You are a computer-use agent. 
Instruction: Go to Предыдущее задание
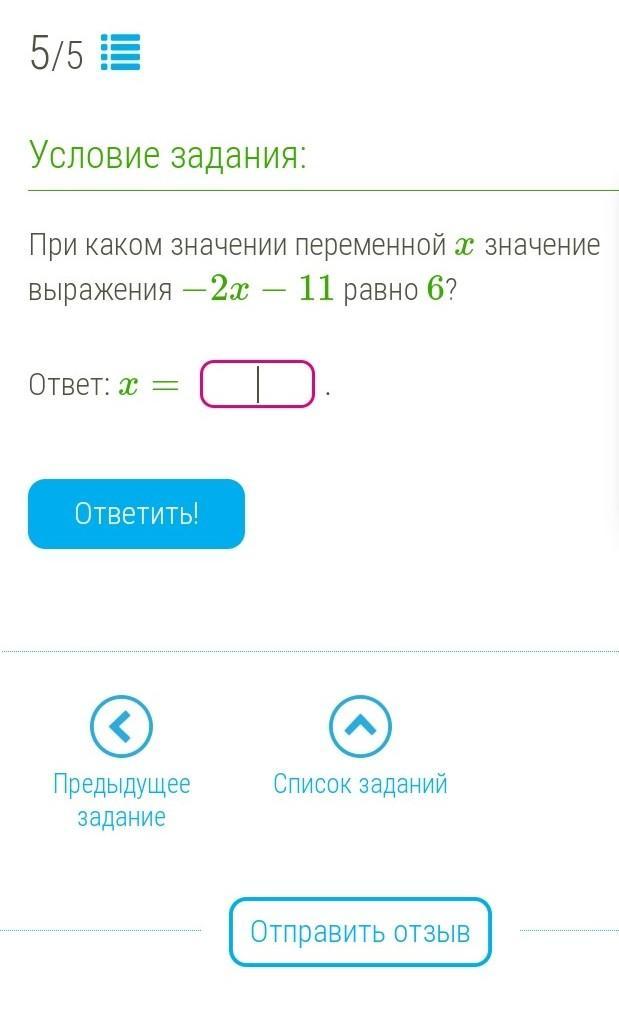click(x=121, y=727)
